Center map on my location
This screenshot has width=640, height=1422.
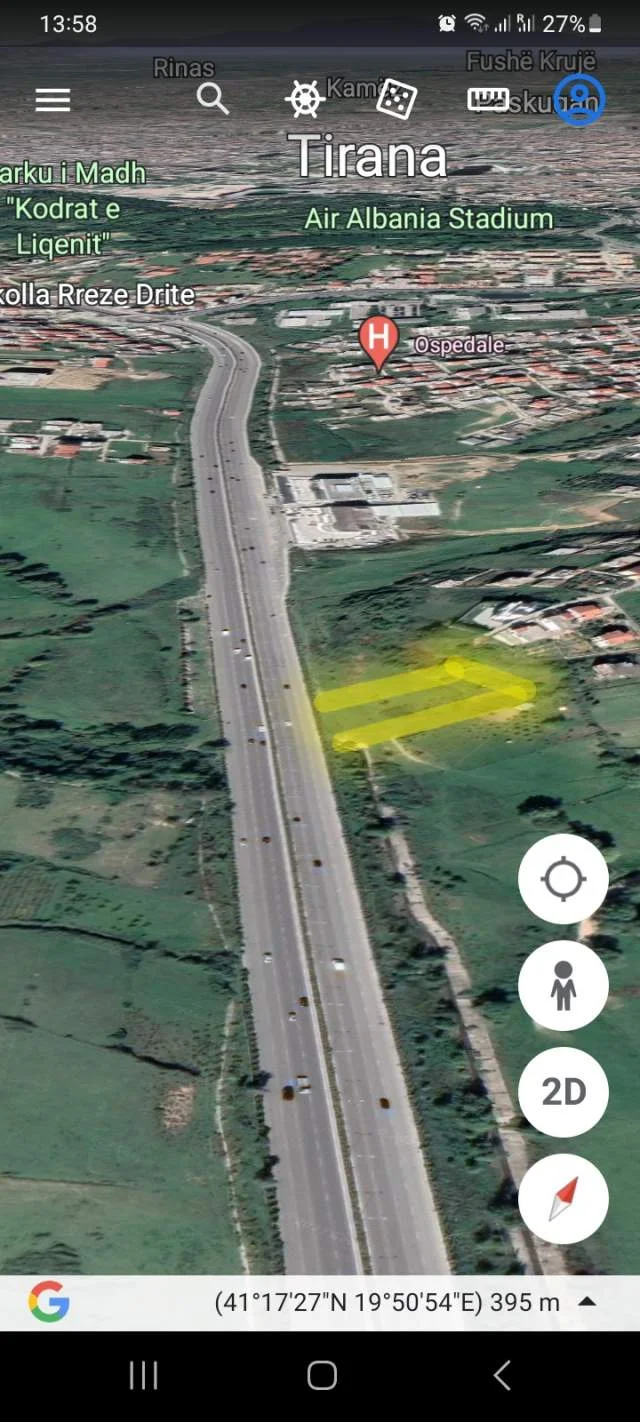click(563, 879)
